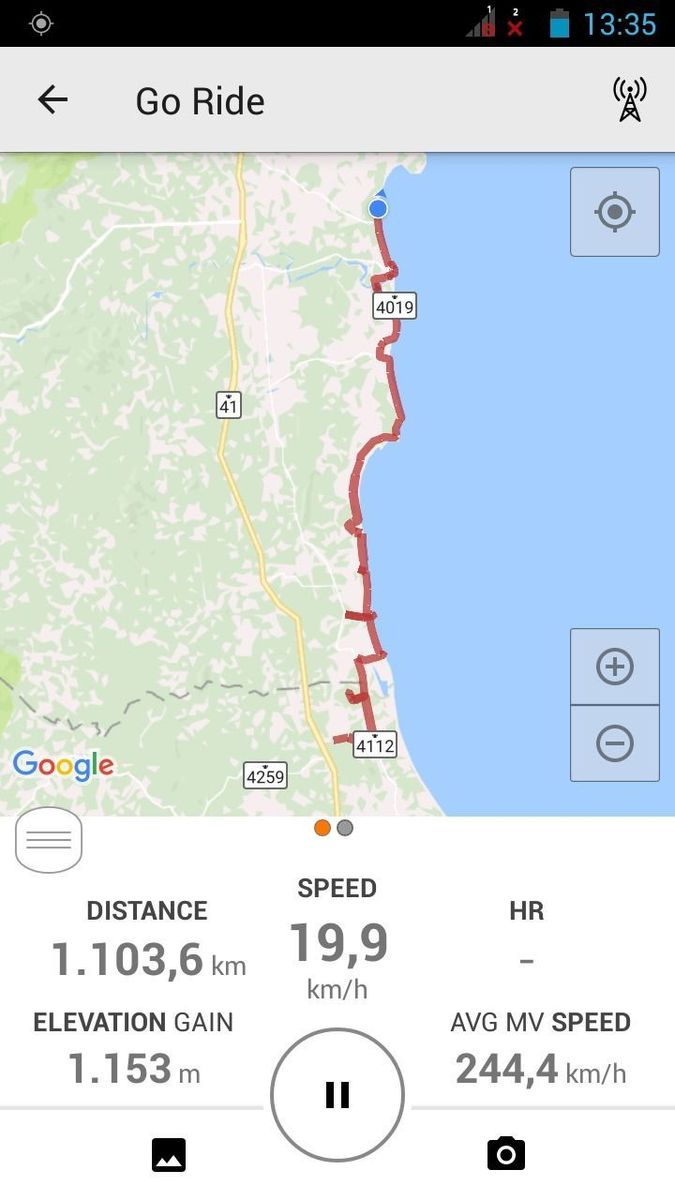Open the live broadcast antenna icon

(x=629, y=100)
